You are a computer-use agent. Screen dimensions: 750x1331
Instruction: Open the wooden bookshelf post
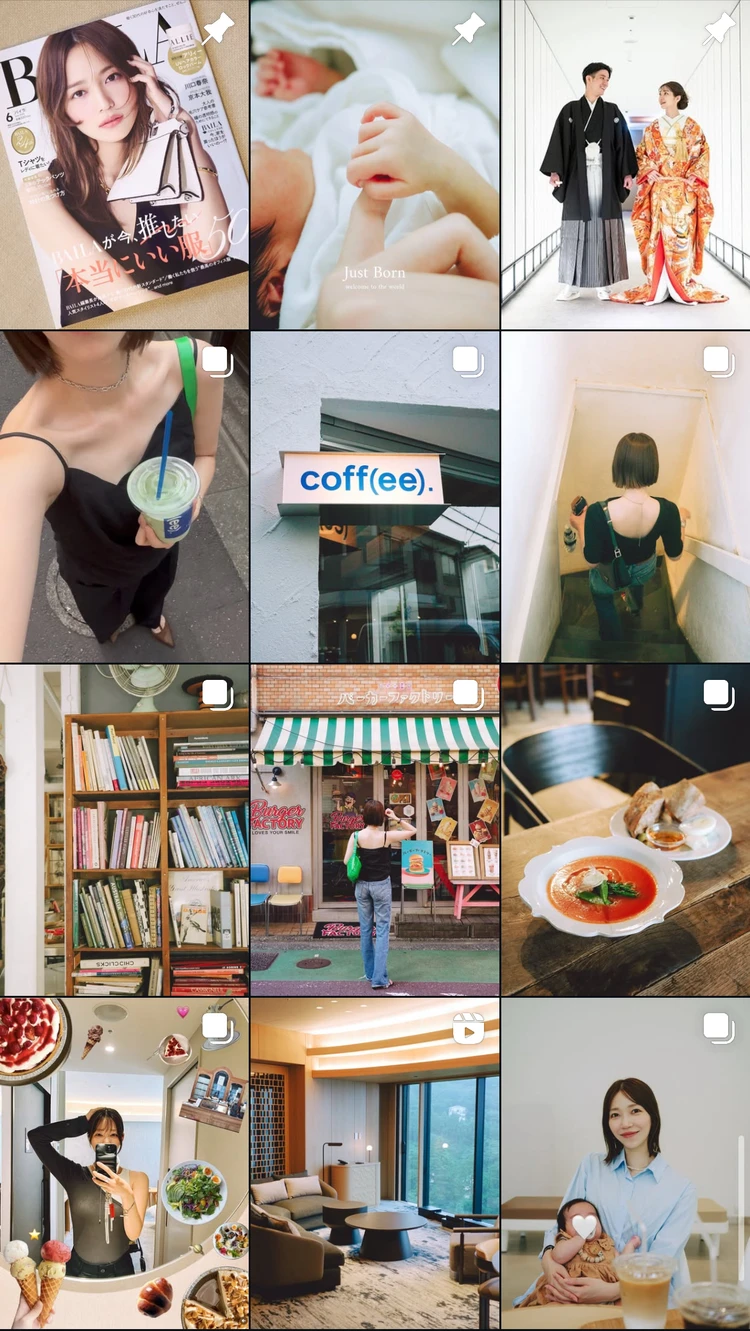124,830
